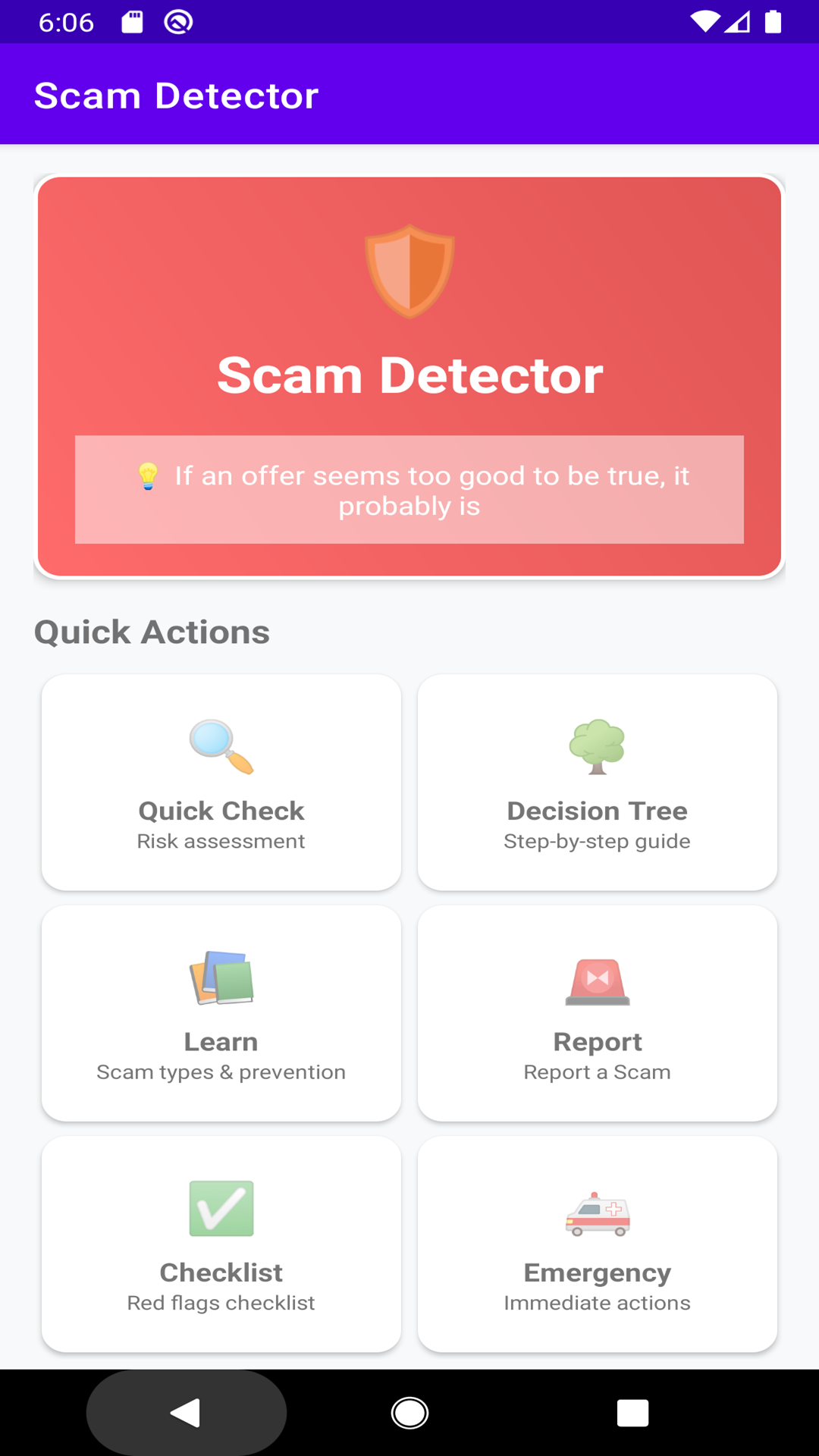This screenshot has width=819, height=1456.
Task: Open the Red flags Checklist card
Action: click(x=221, y=1244)
